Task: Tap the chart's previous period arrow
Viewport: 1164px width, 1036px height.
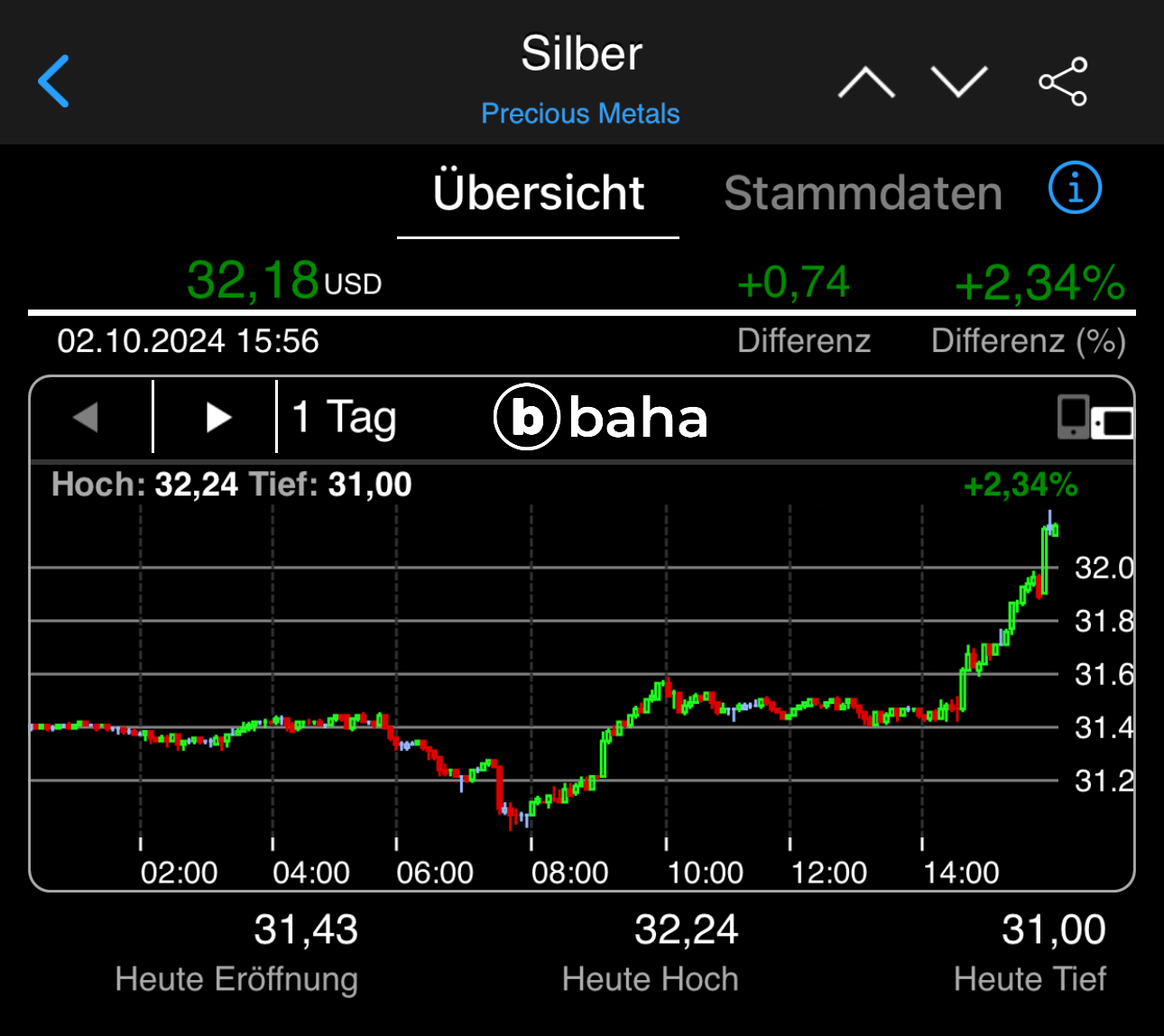Action: [87, 417]
